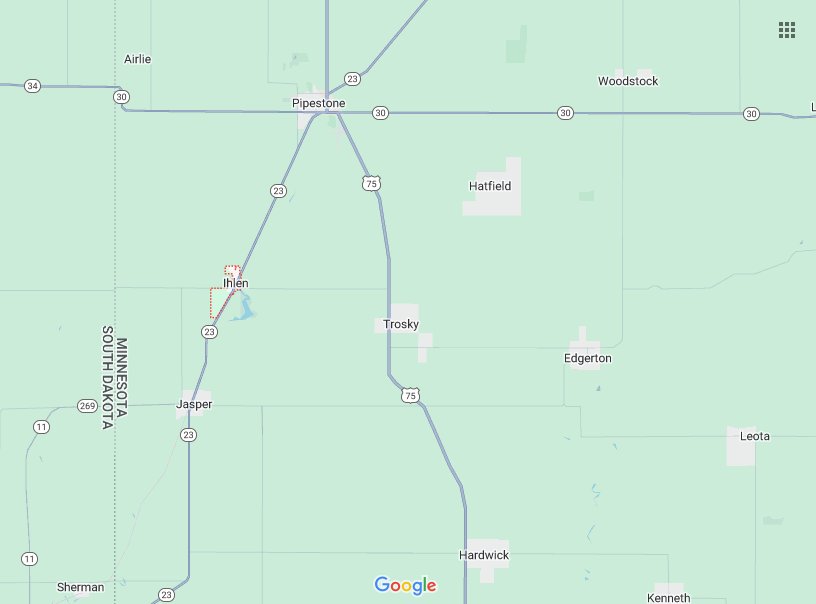
Task: Select the Edgerton town label
Action: (x=588, y=358)
